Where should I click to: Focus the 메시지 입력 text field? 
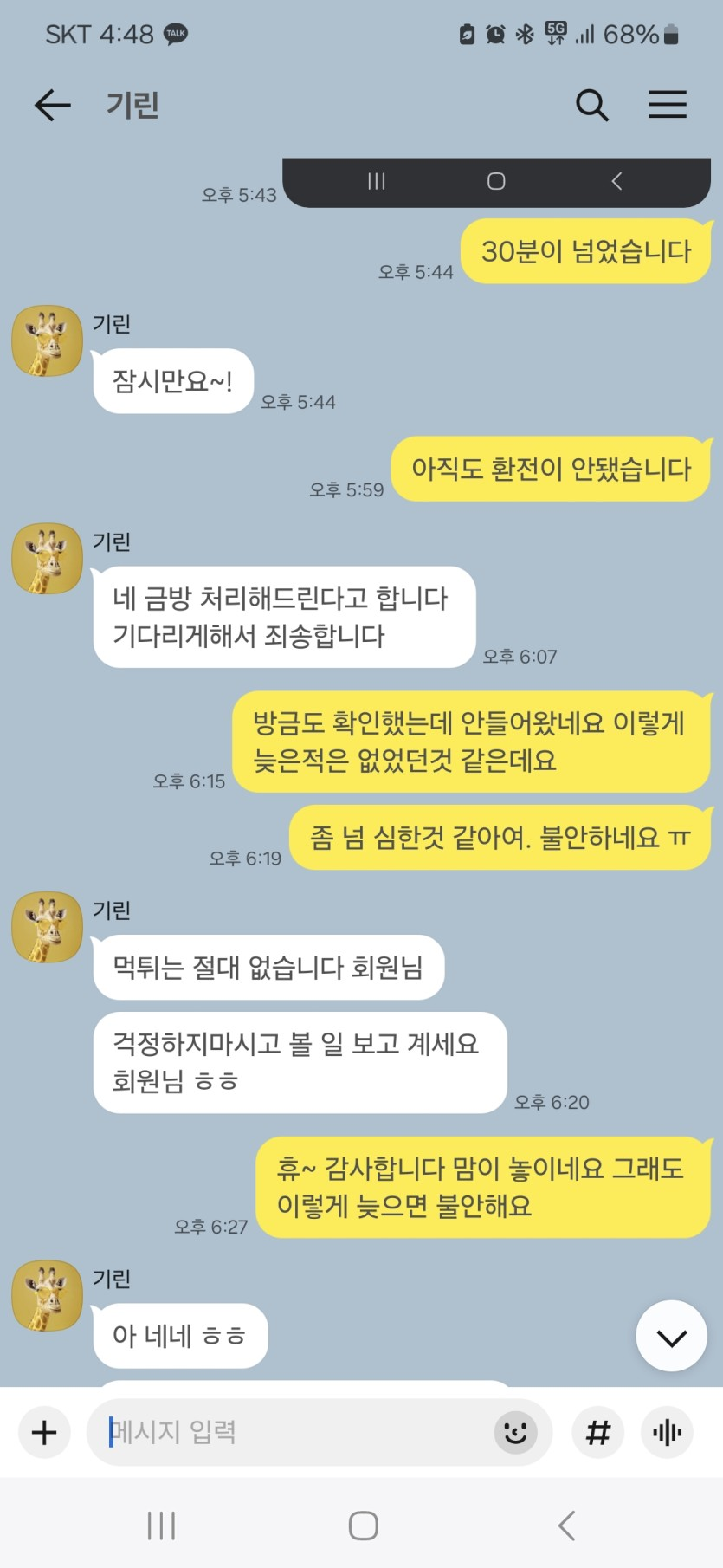tap(294, 1432)
